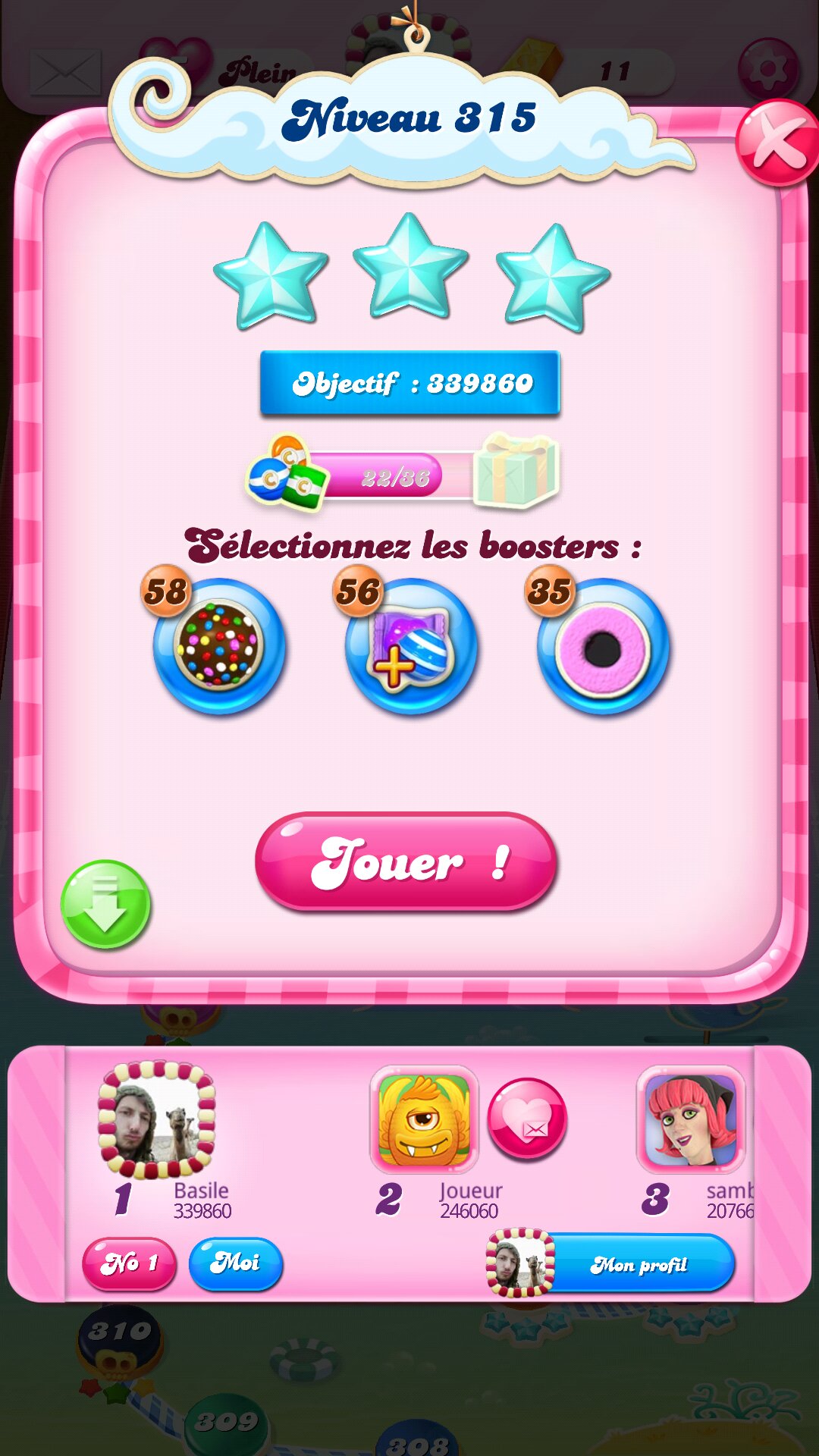Send a life to Joueur
The width and height of the screenshot is (819, 1456).
[527, 1119]
